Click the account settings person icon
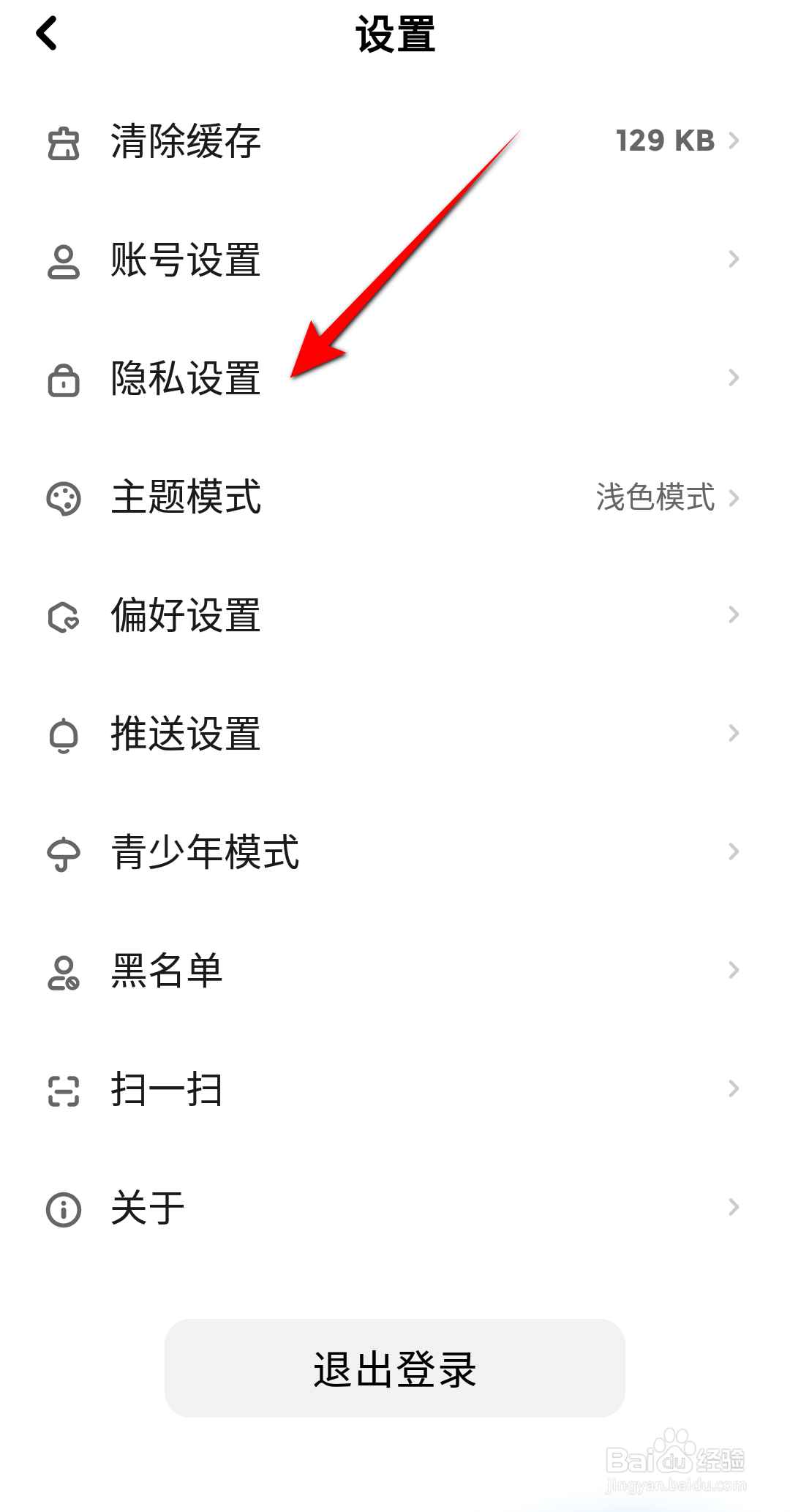Viewport: 790px width, 1512px height. (63, 262)
